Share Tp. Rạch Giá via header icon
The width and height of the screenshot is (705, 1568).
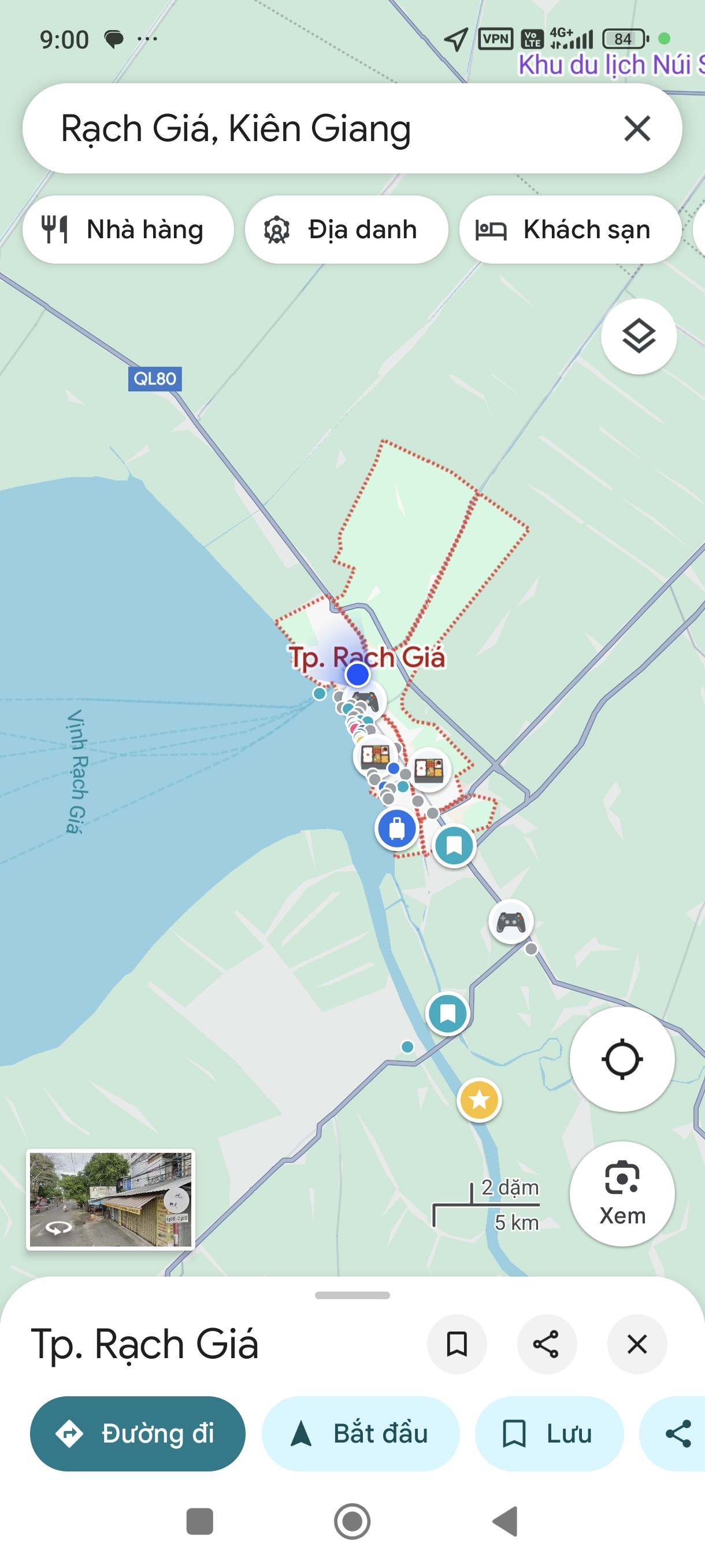(x=546, y=1344)
